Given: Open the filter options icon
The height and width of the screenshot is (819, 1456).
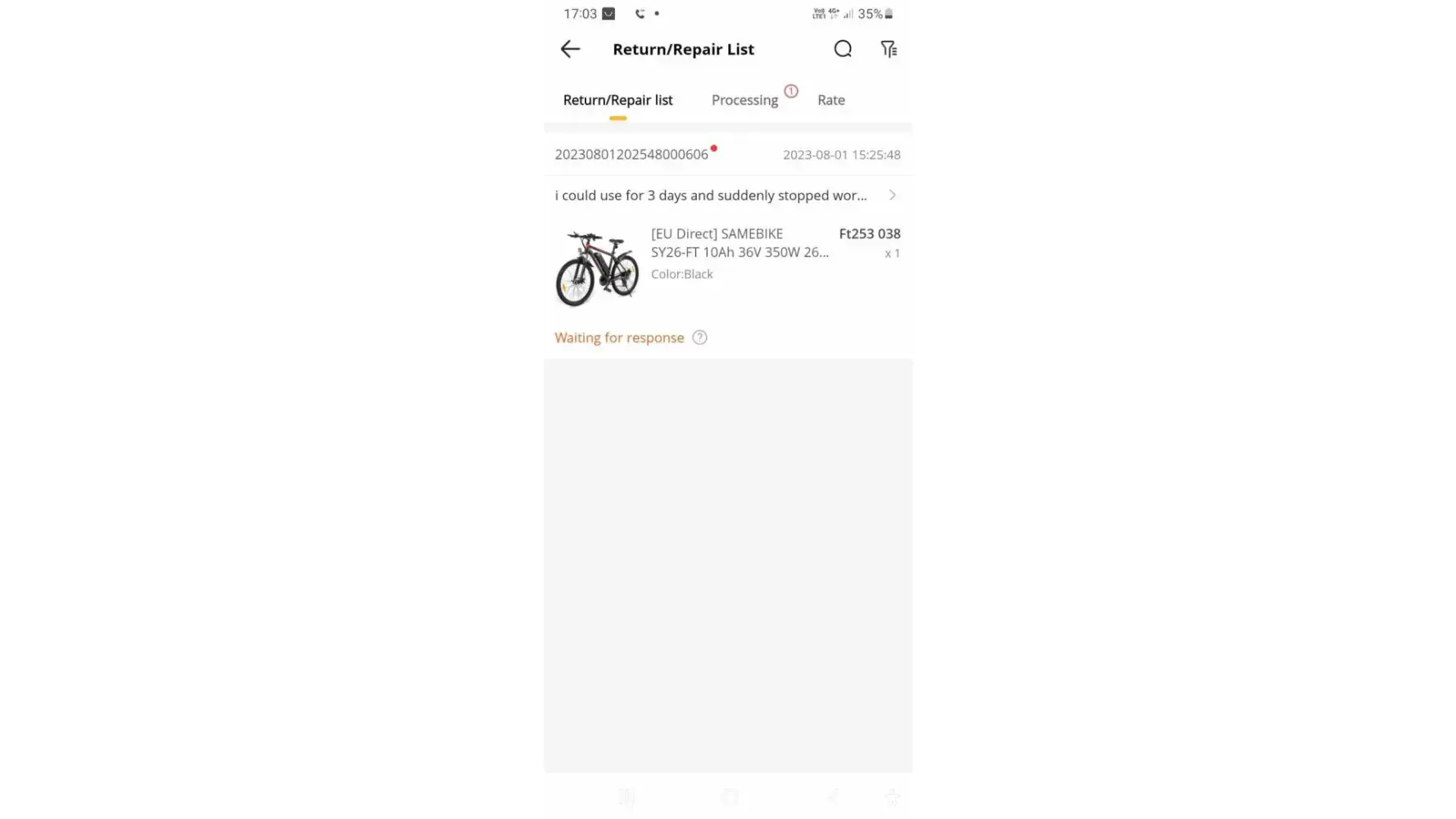Looking at the screenshot, I should point(889,49).
